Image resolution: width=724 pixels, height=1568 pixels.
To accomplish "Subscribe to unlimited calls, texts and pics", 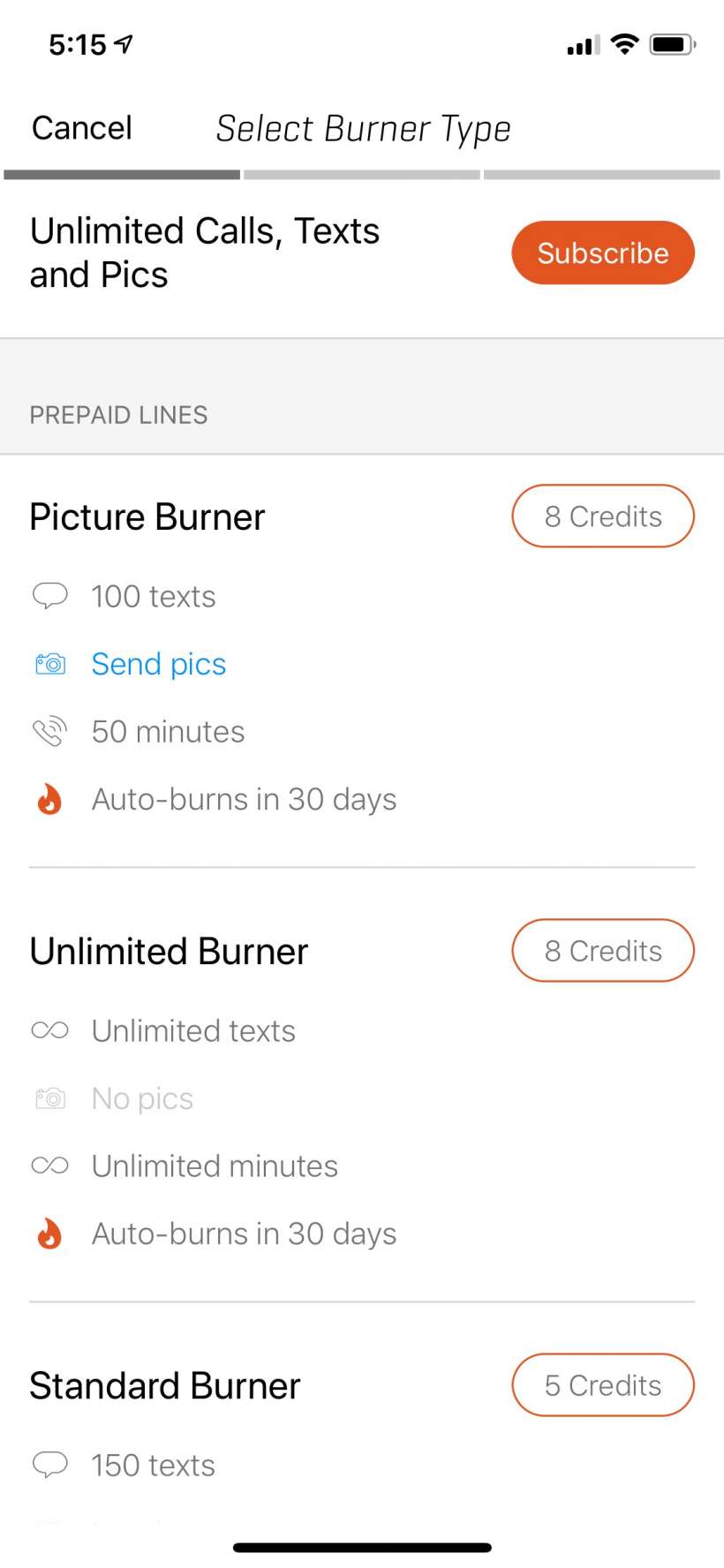I will coord(603,253).
